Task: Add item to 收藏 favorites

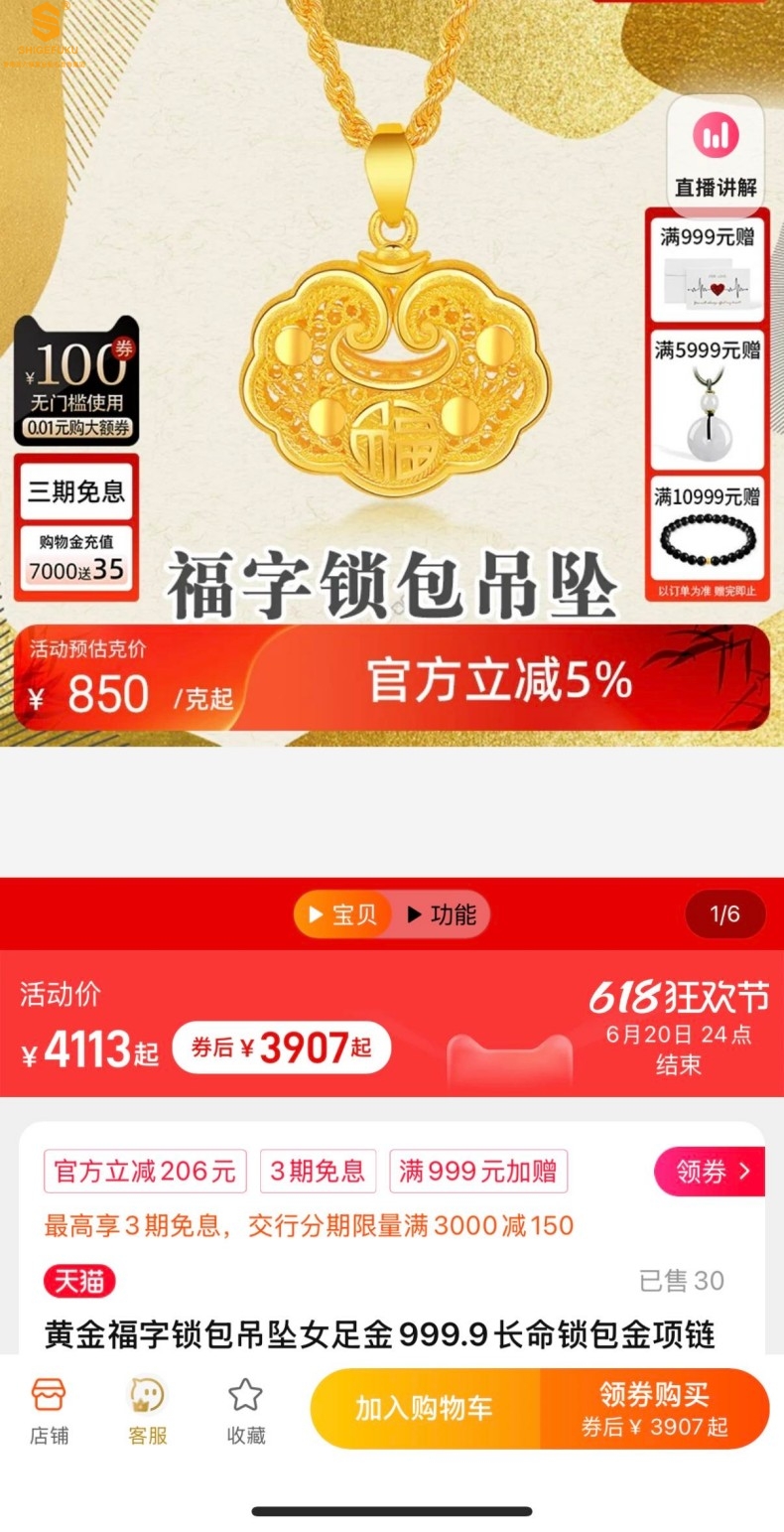Action: click(245, 1410)
